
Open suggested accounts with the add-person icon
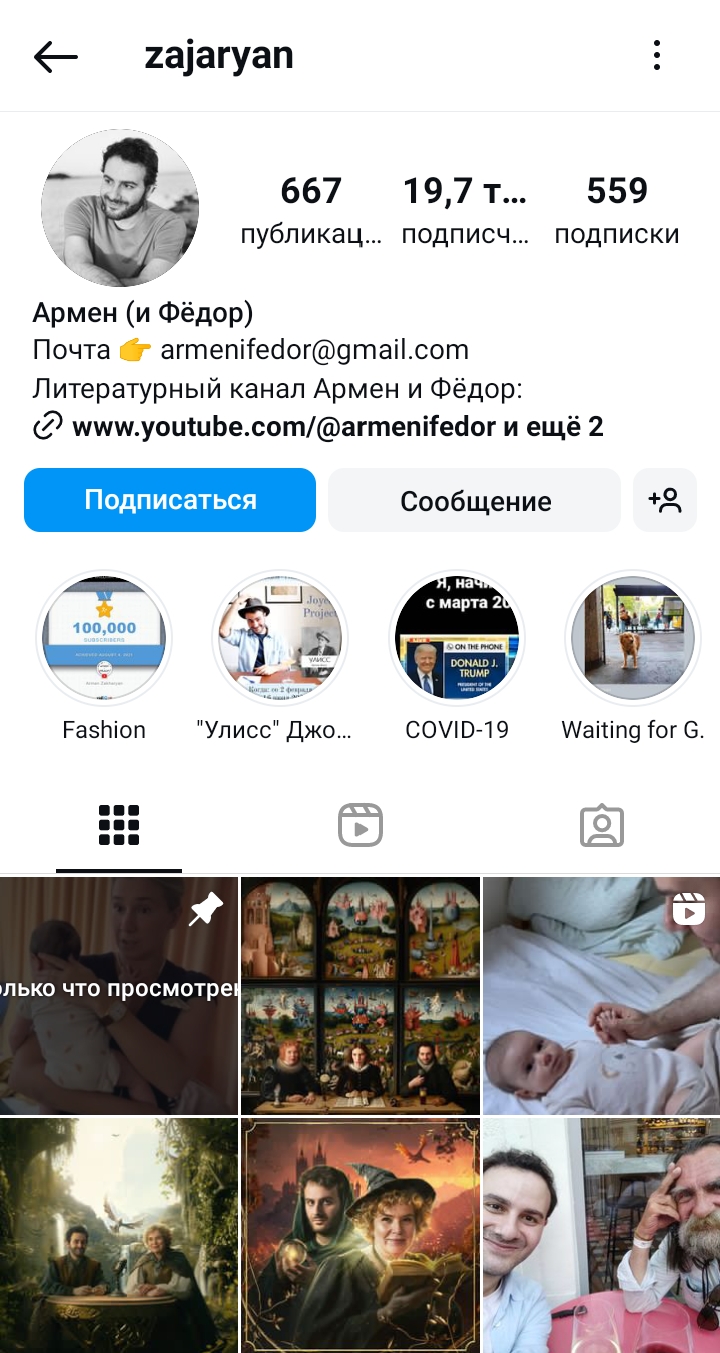click(665, 500)
